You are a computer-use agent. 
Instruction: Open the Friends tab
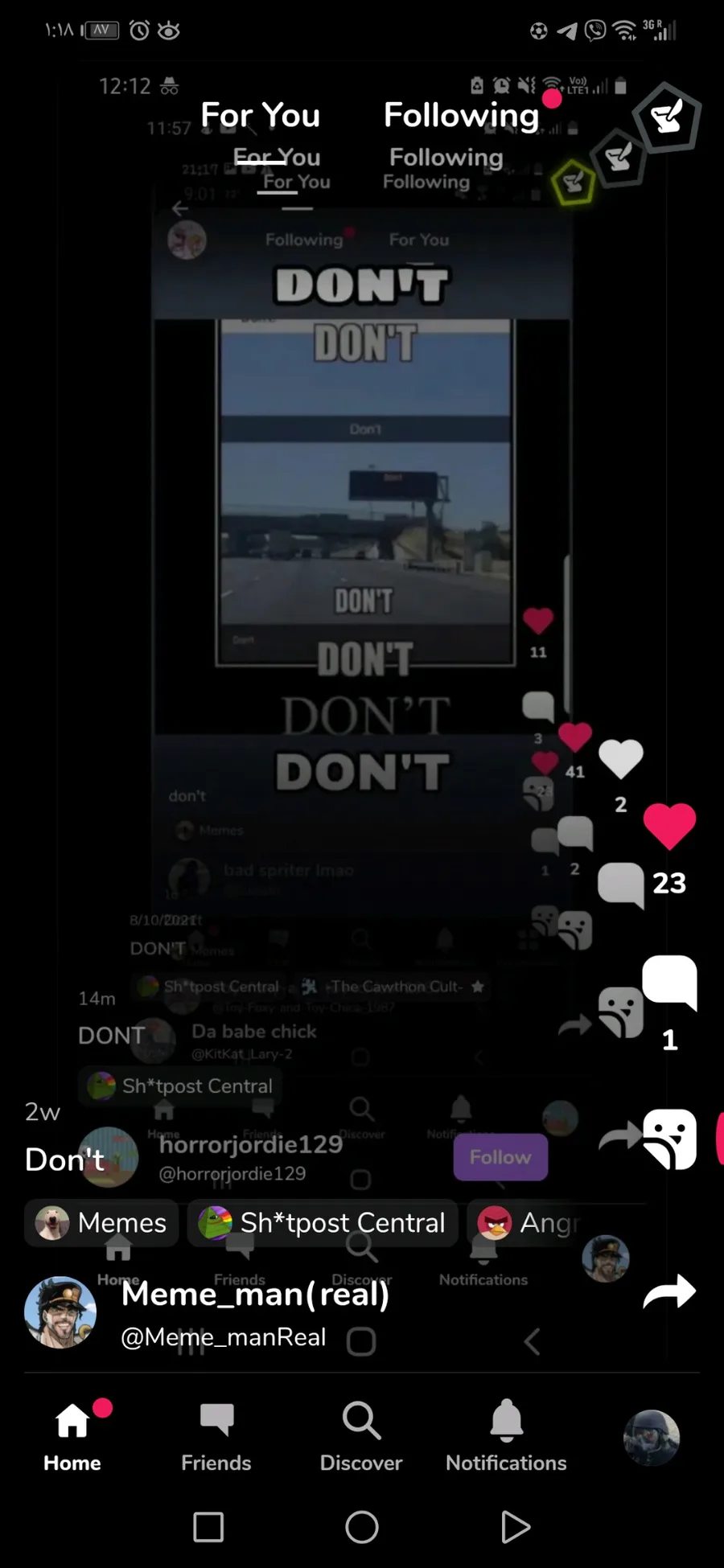click(216, 1438)
